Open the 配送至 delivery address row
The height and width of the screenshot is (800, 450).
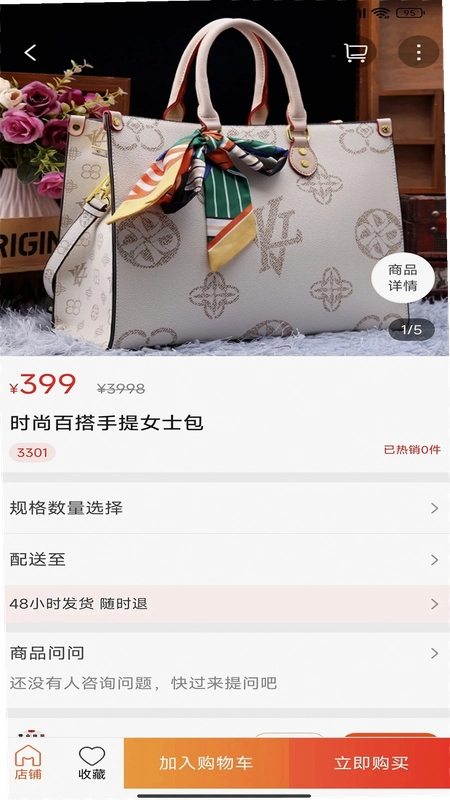point(225,560)
